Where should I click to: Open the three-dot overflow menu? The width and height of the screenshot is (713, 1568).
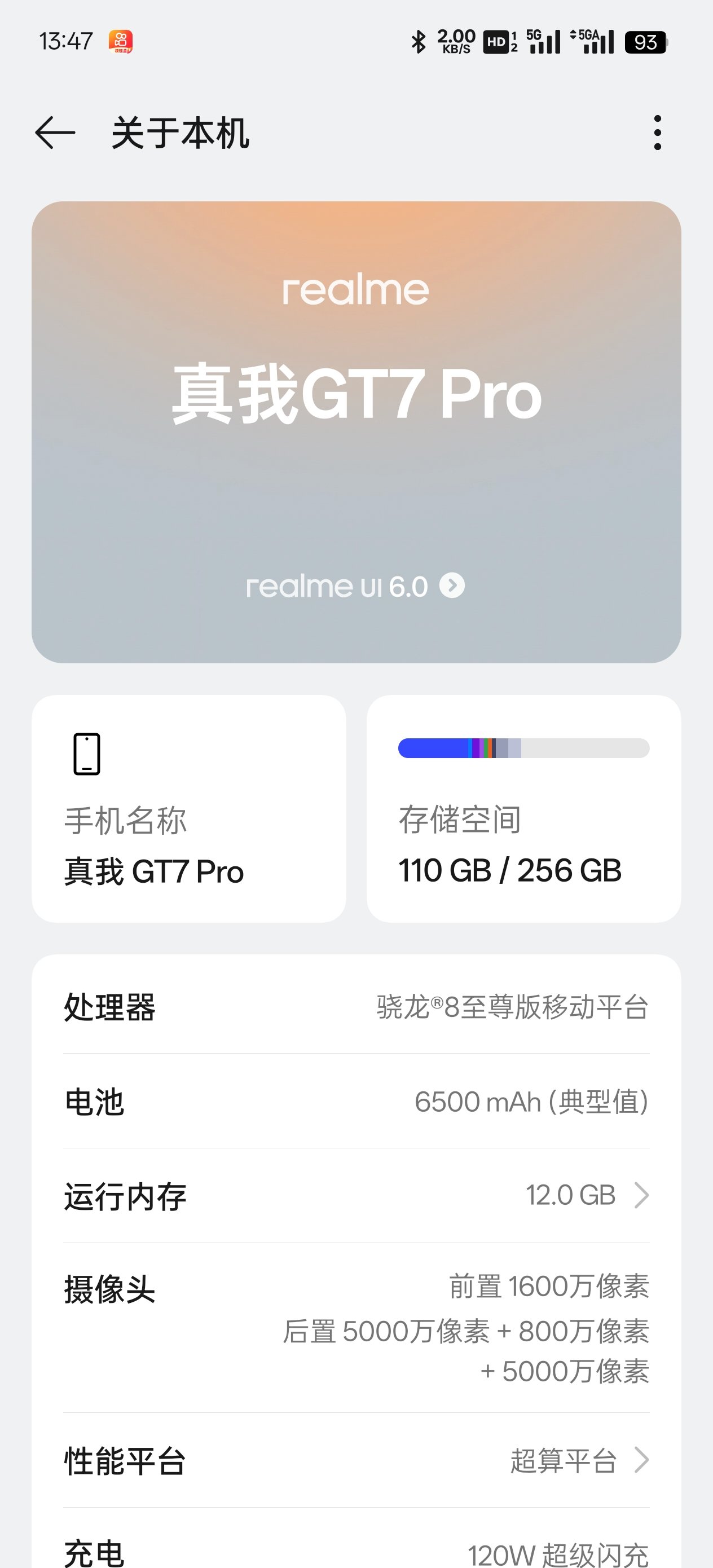coord(657,133)
